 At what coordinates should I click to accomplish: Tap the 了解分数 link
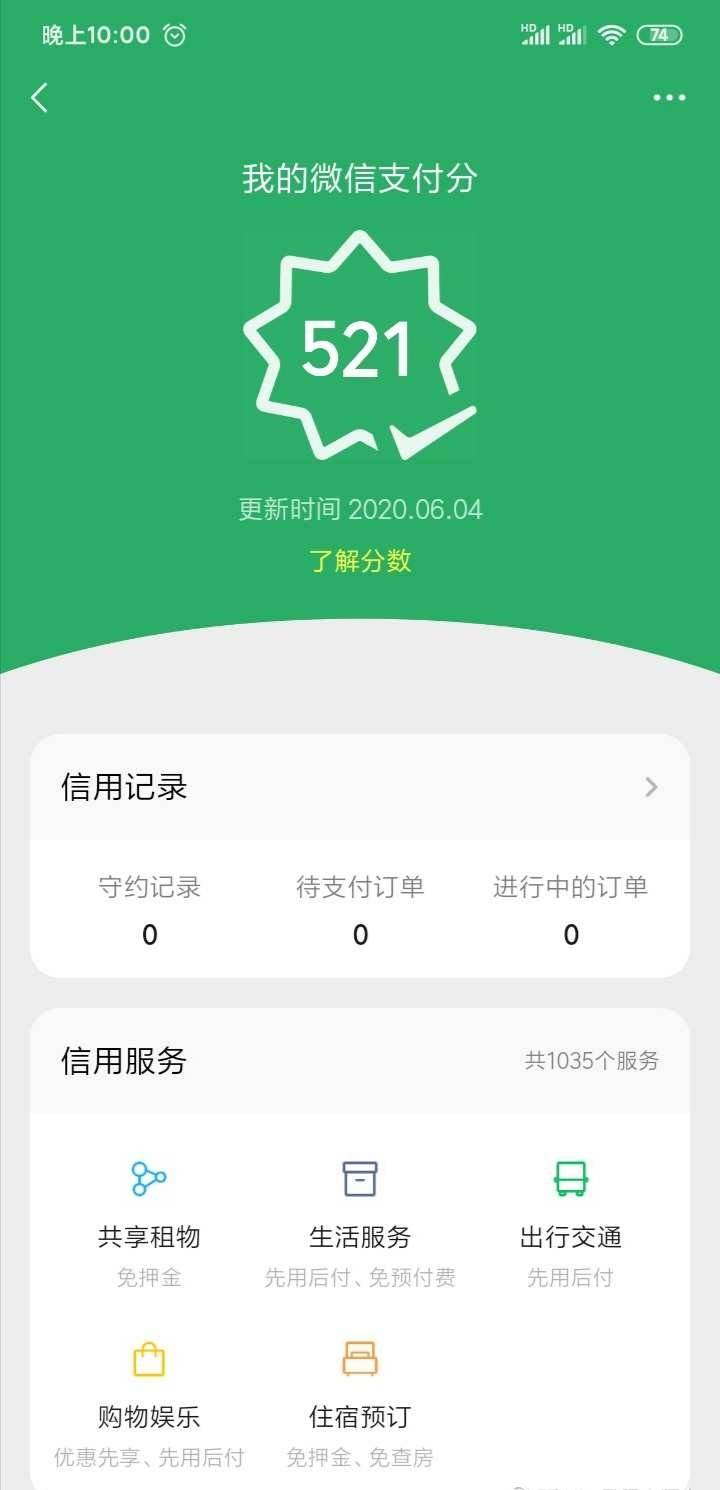pyautogui.click(x=360, y=560)
